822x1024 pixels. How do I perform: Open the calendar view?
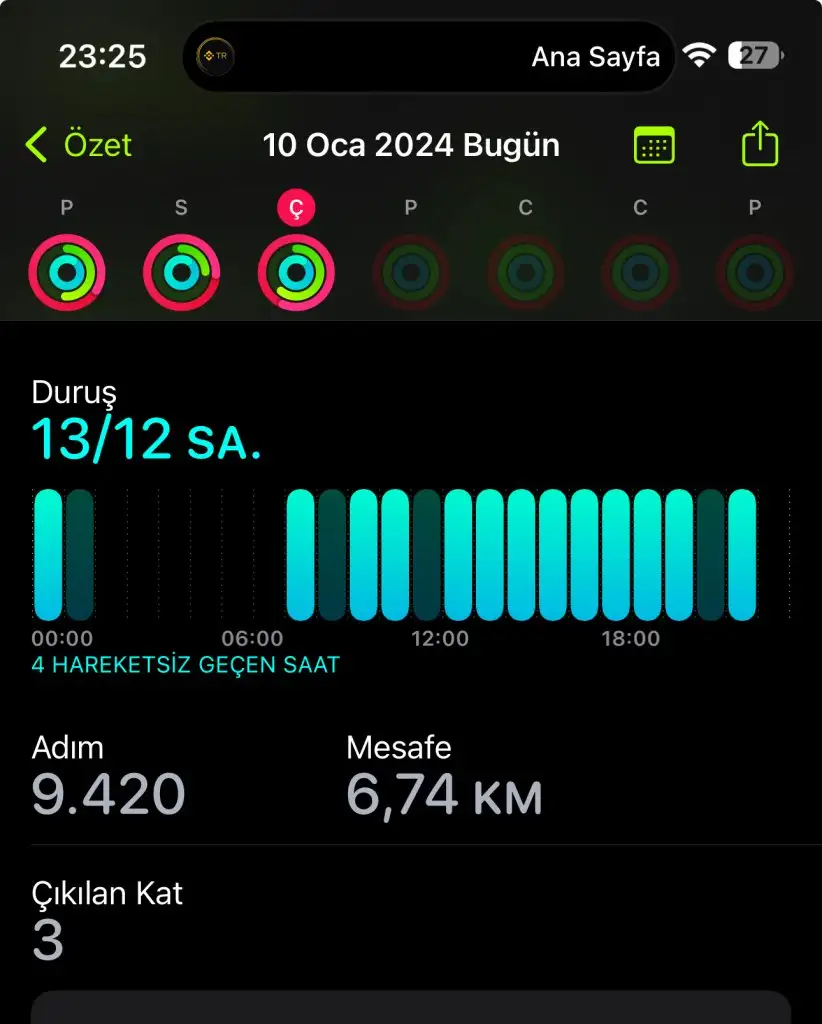point(655,146)
